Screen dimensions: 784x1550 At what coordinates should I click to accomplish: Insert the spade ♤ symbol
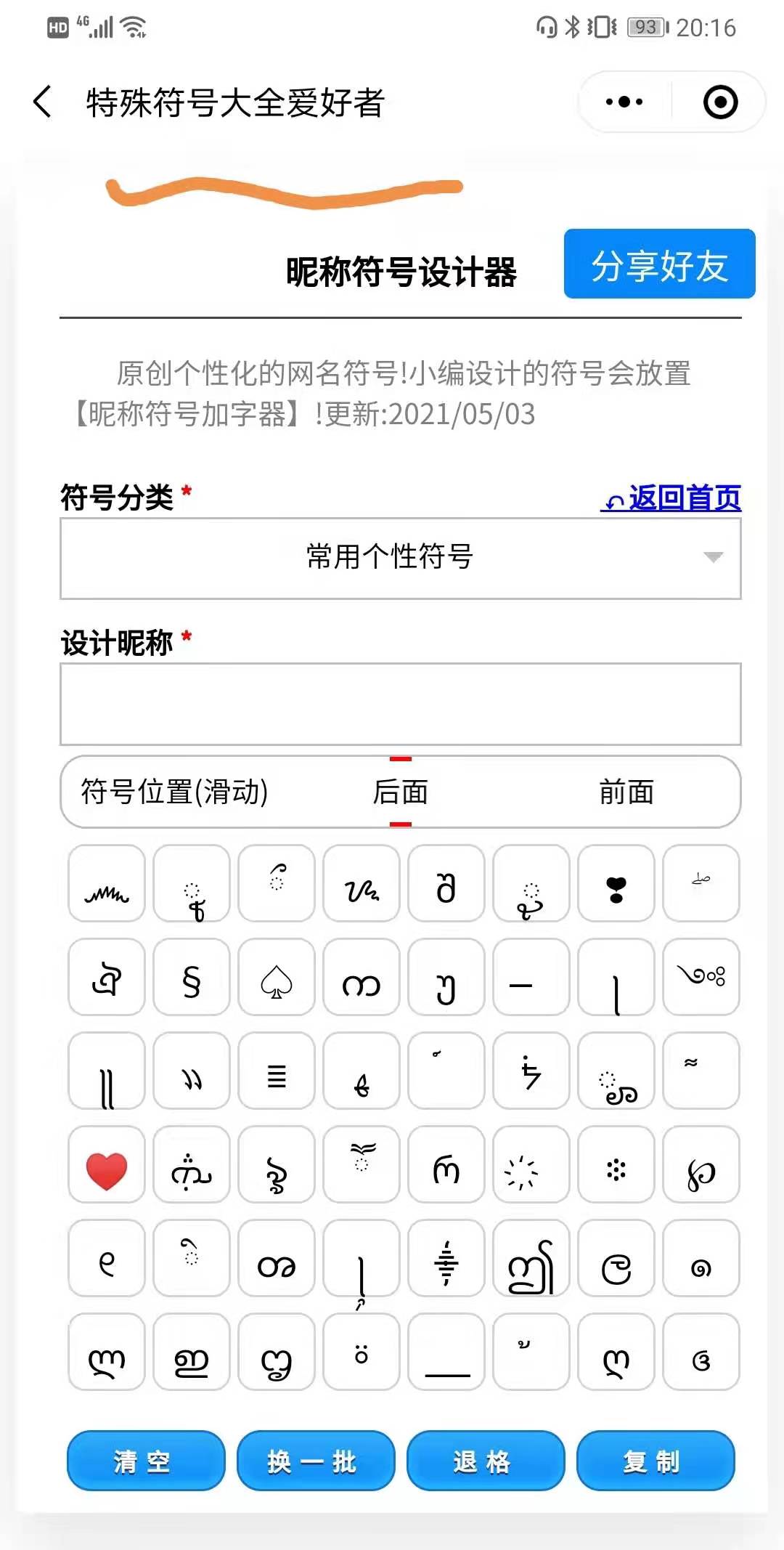277,977
